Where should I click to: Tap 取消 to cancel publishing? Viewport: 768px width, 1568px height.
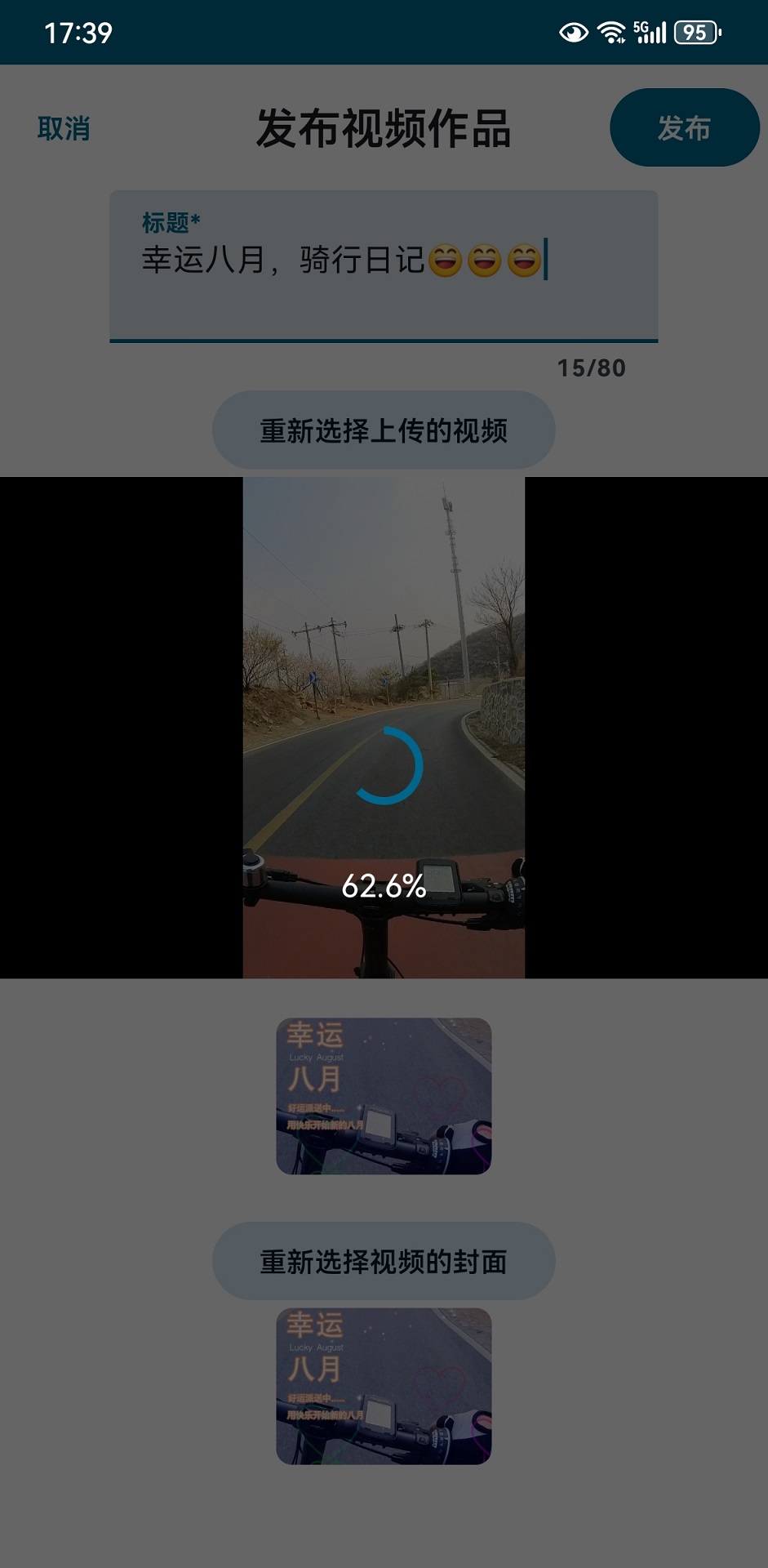click(x=64, y=128)
